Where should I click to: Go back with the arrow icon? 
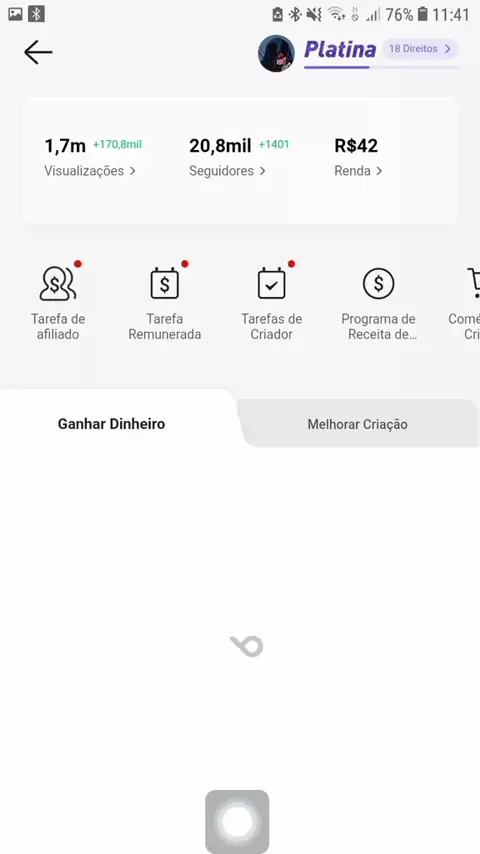pyautogui.click(x=38, y=52)
